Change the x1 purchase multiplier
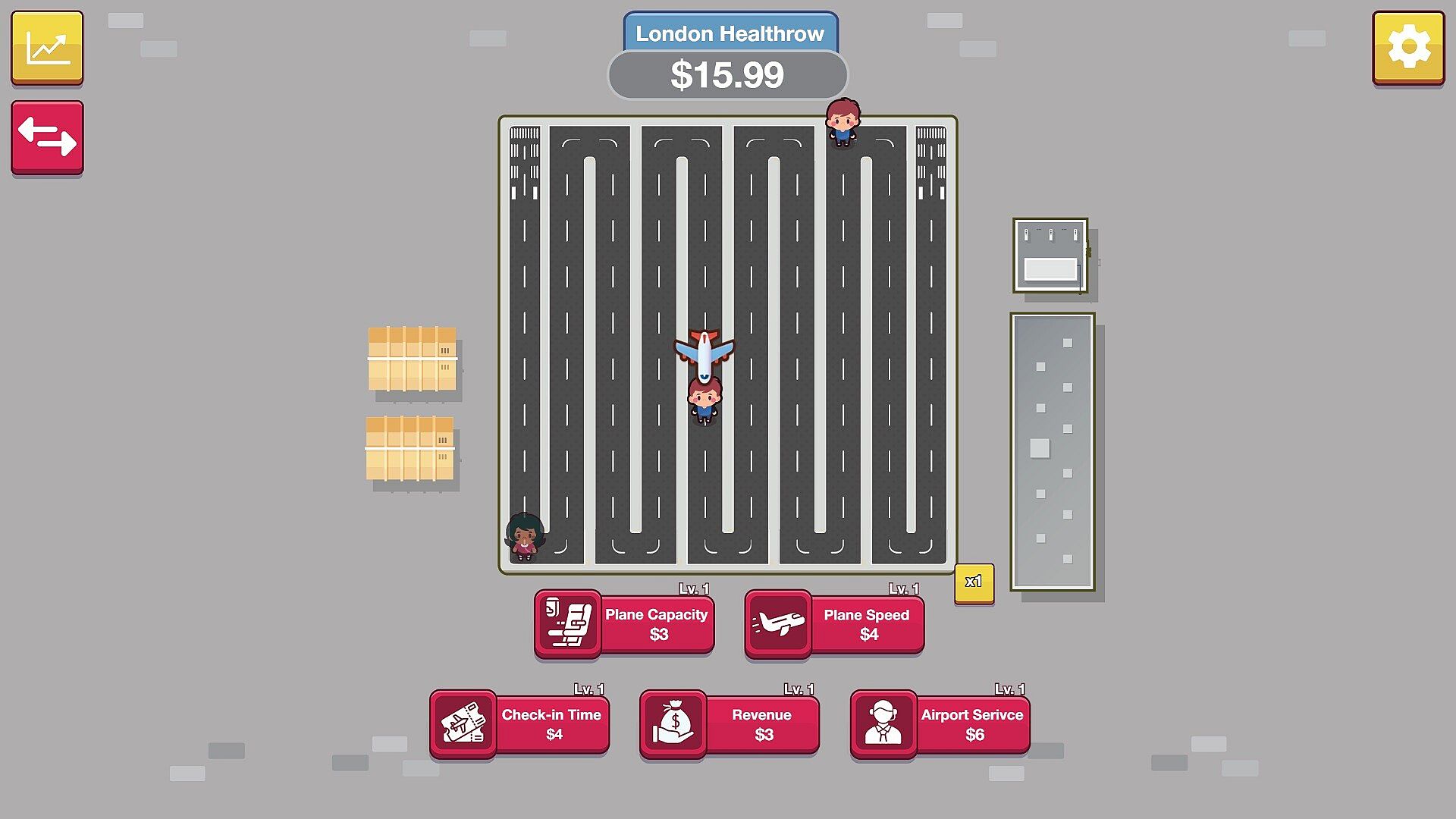1456x819 pixels. tap(974, 582)
